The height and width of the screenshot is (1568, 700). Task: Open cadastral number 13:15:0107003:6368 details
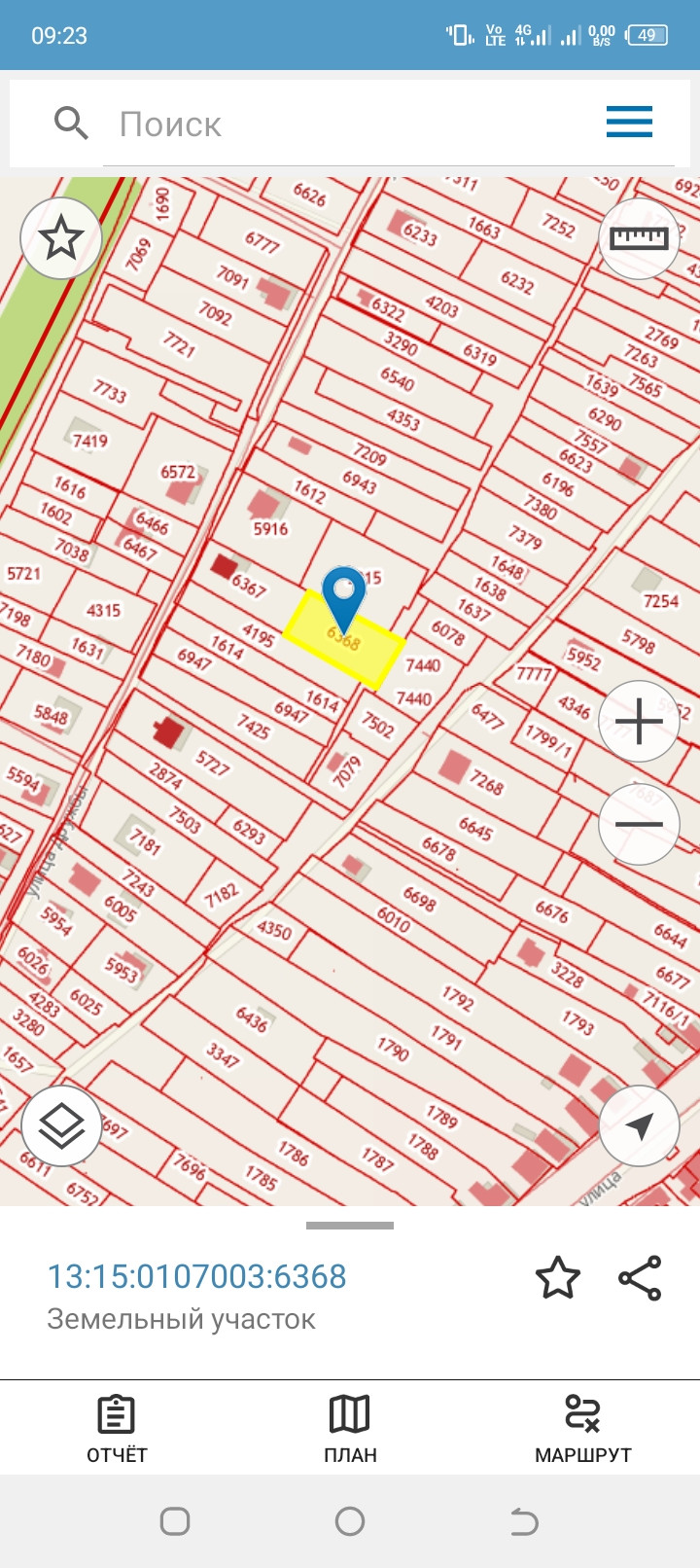click(197, 1276)
